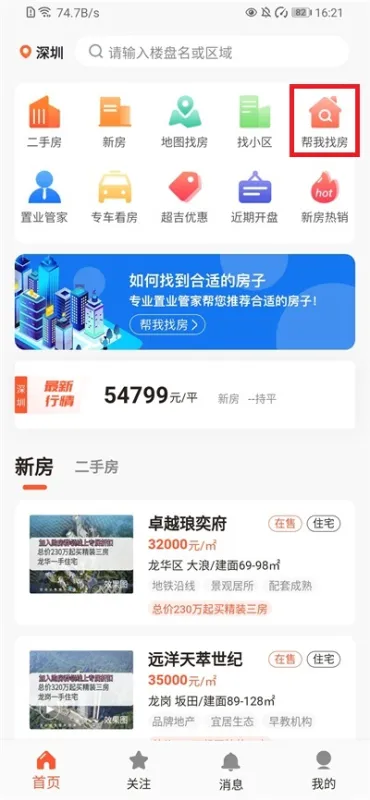Switch to the 关注 bottom tab
The height and width of the screenshot is (800, 370).
139,770
